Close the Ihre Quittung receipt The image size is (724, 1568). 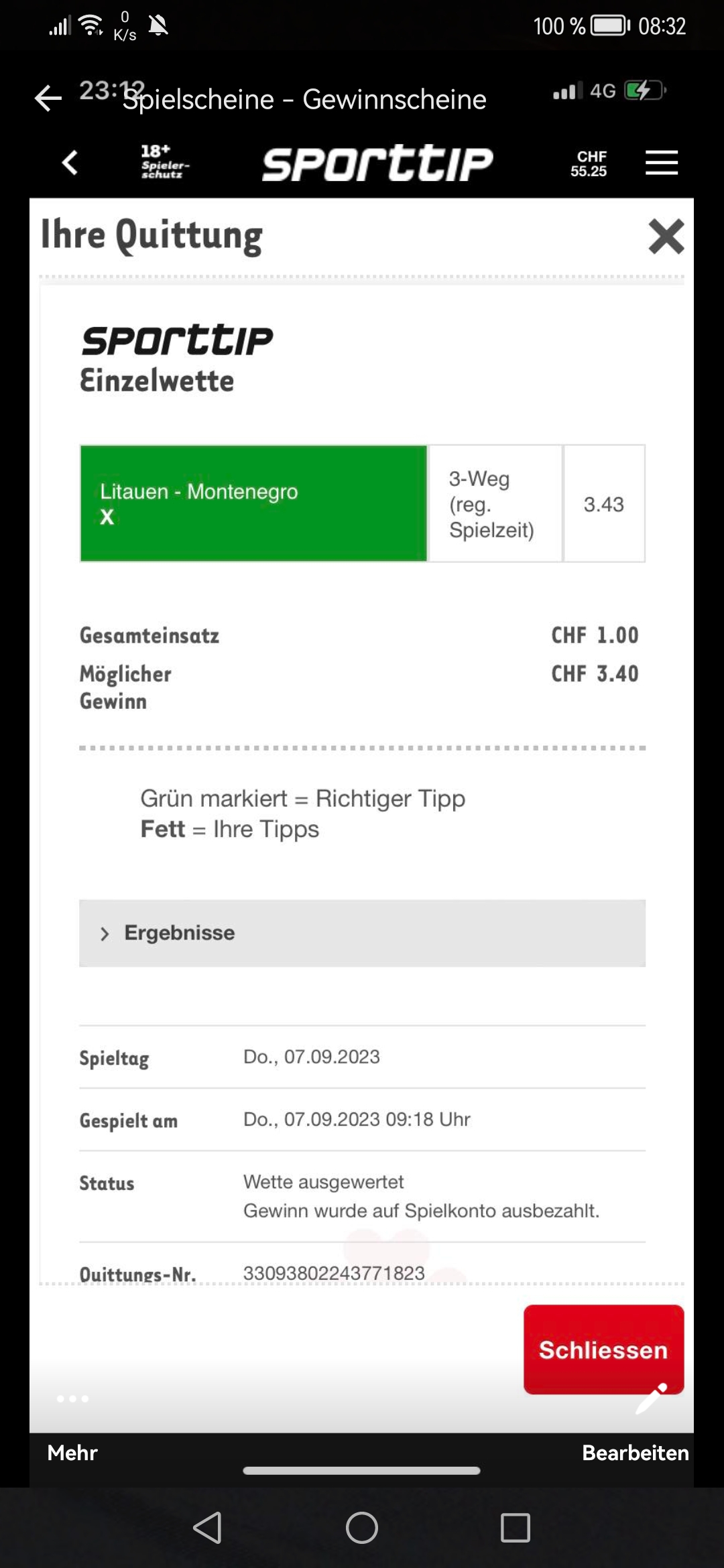pos(666,237)
